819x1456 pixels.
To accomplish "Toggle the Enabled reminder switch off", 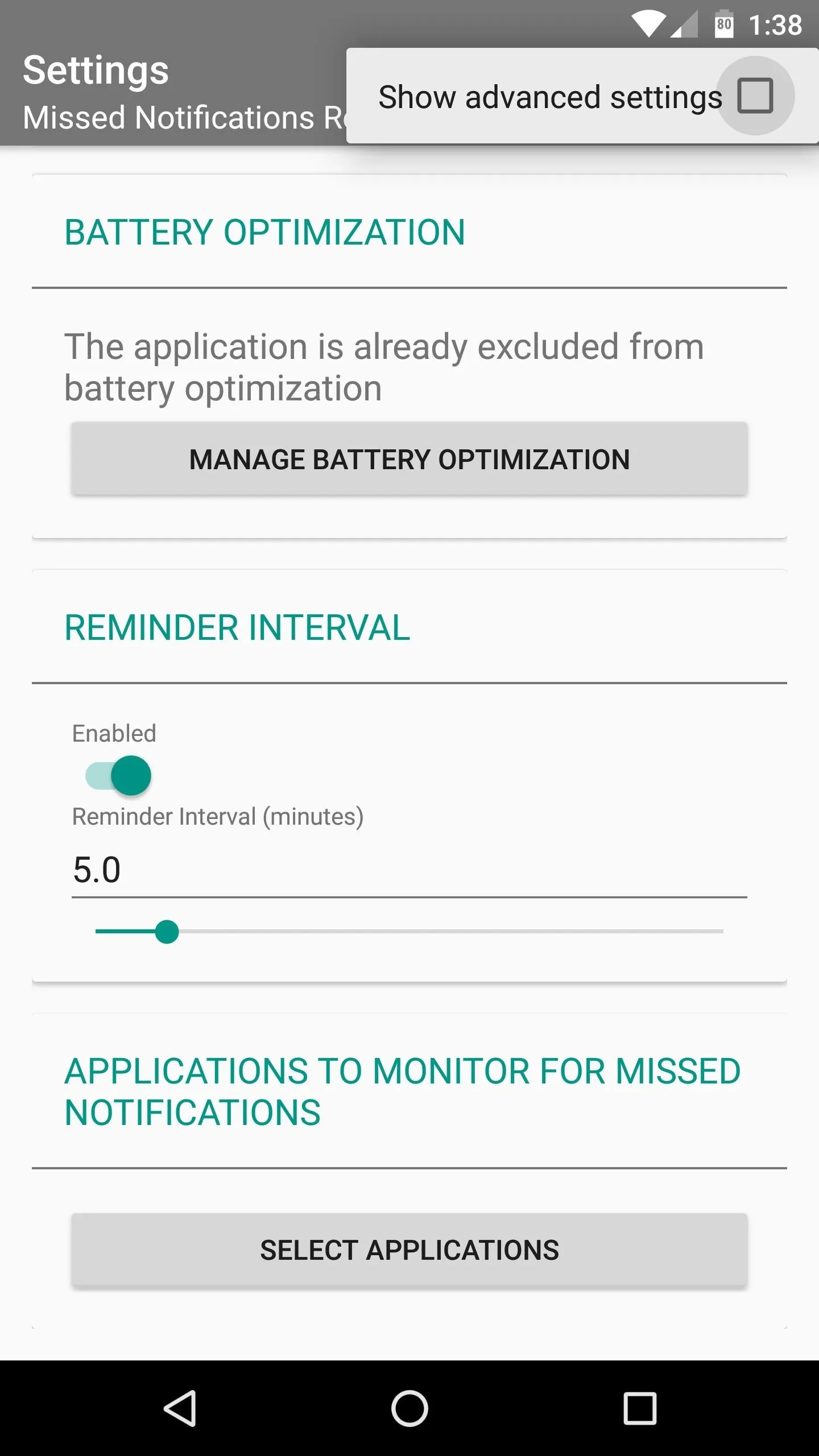I will tap(118, 776).
